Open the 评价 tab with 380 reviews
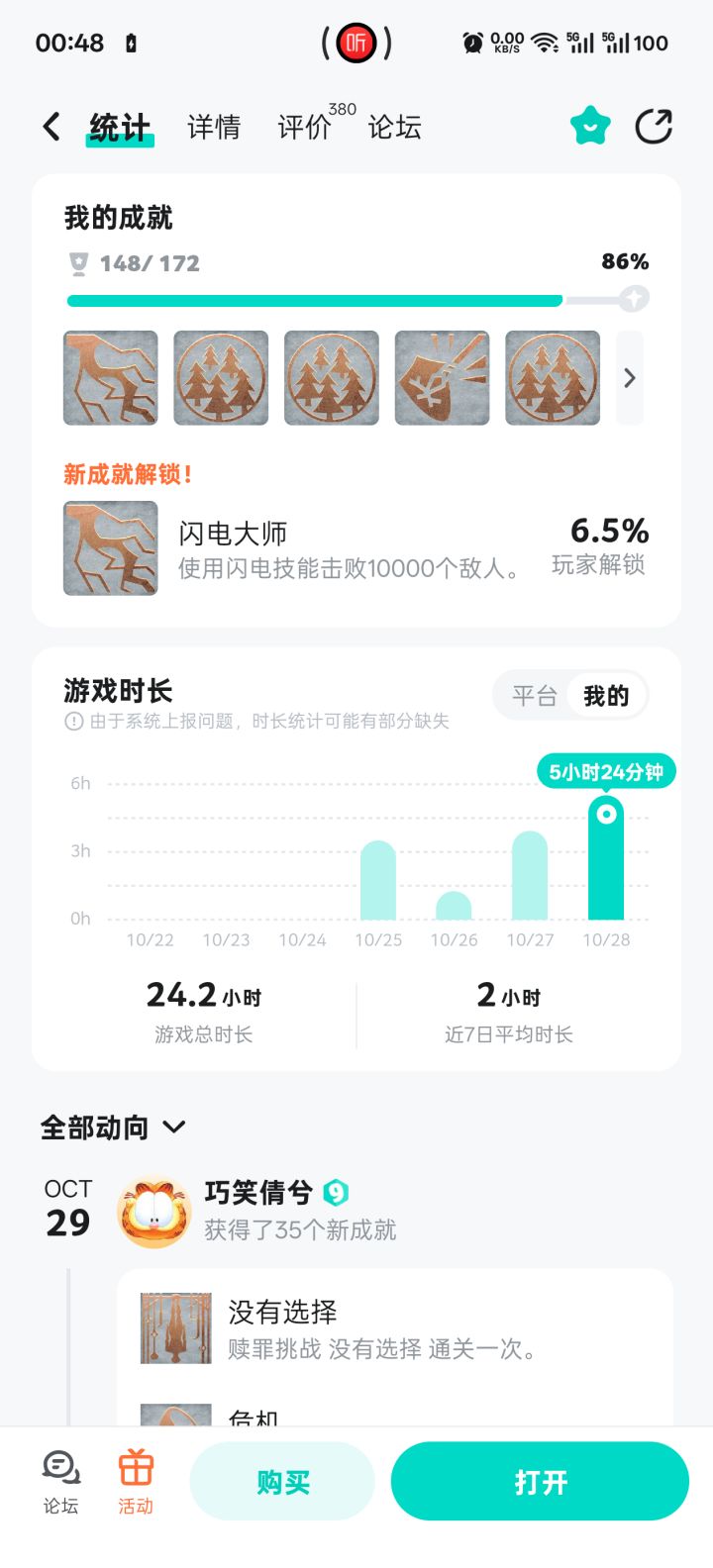Image resolution: width=713 pixels, height=1568 pixels. pyautogui.click(x=304, y=127)
